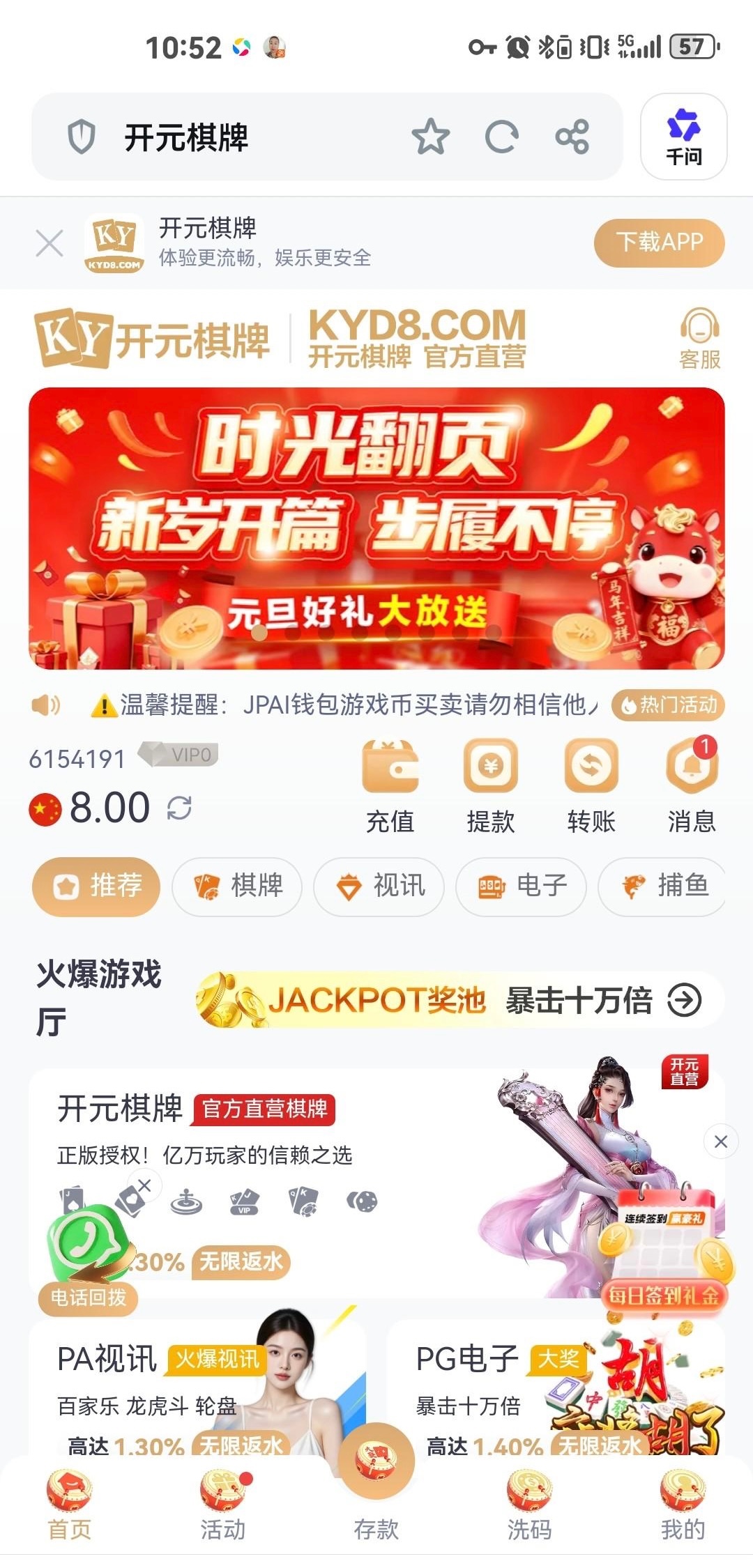
Task: Tap the 下载APP button
Action: (659, 243)
